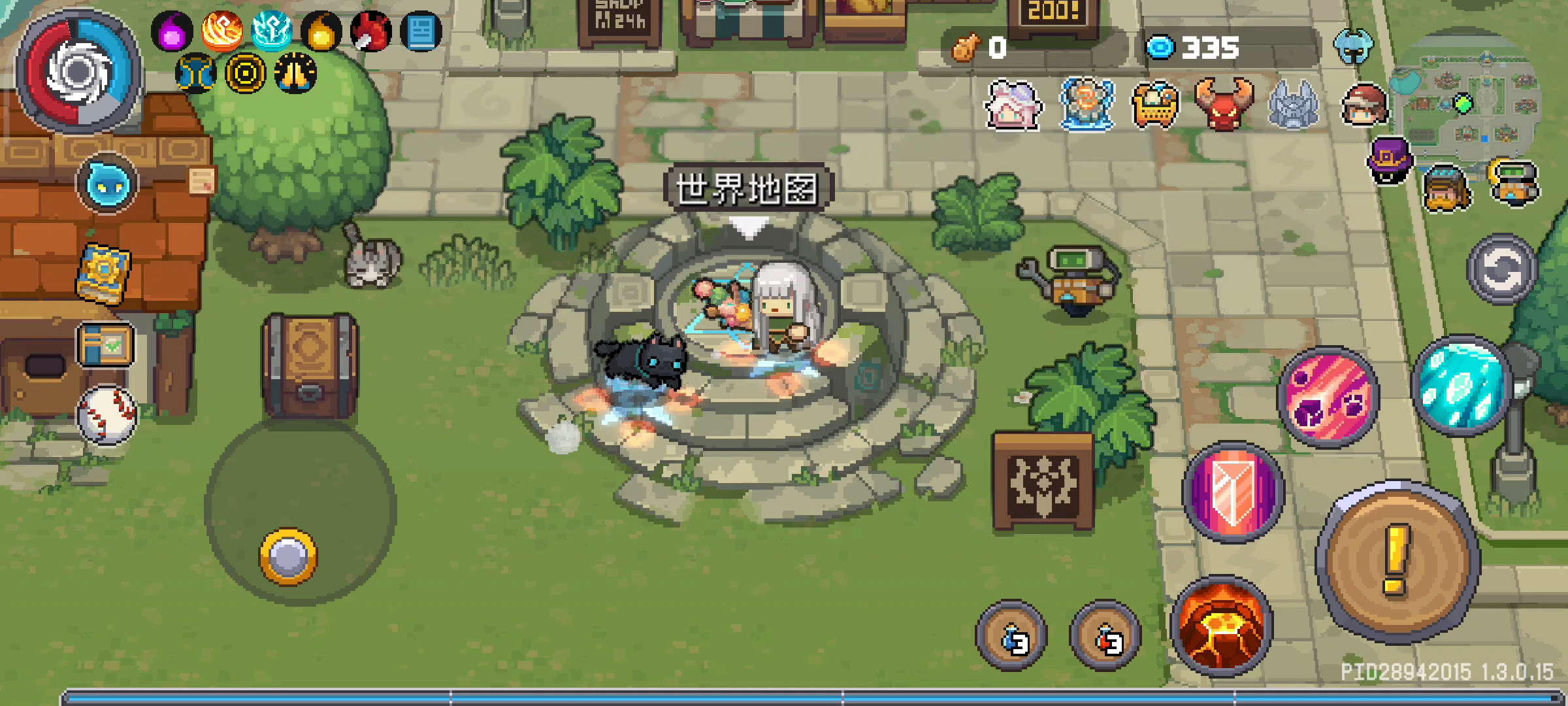1568x706 pixels.
Task: Open the golden gear book
Action: (103, 275)
